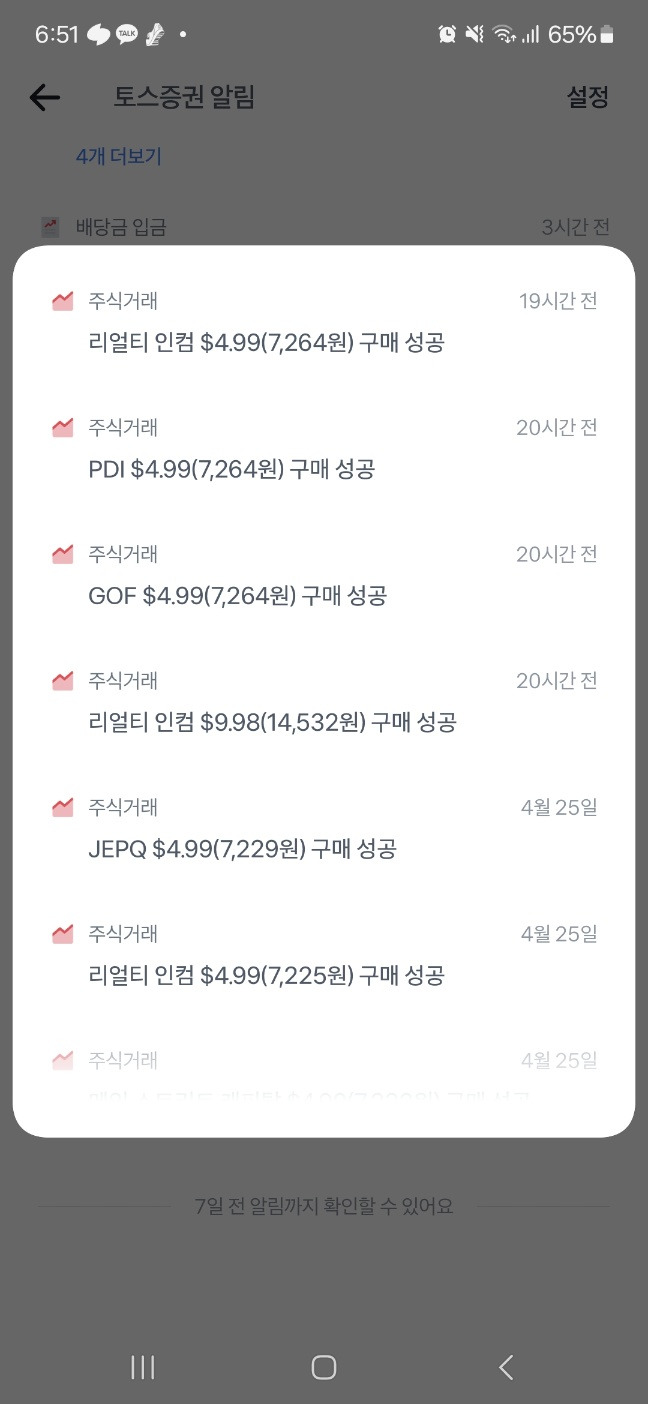
Task: Open the 리얼티 인컴 $9.98(14,532원) purchase notification
Action: coord(324,702)
